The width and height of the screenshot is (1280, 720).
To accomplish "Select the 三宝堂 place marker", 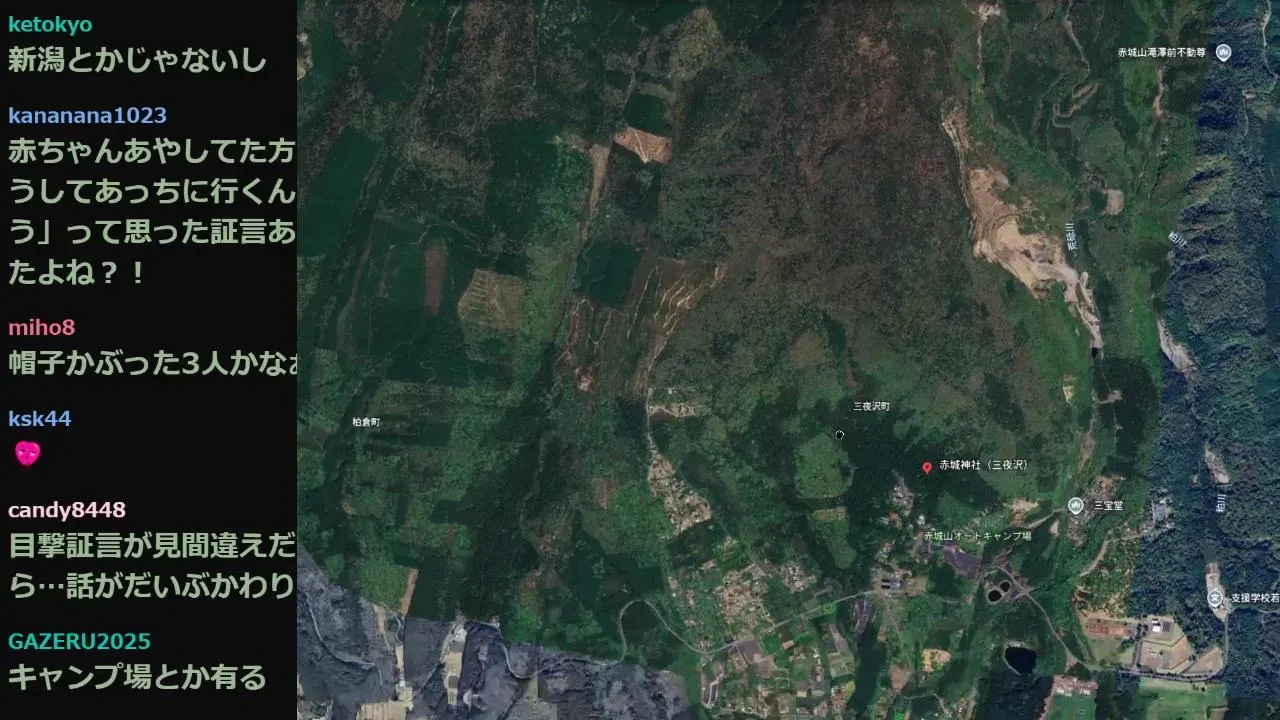I will tap(1076, 506).
